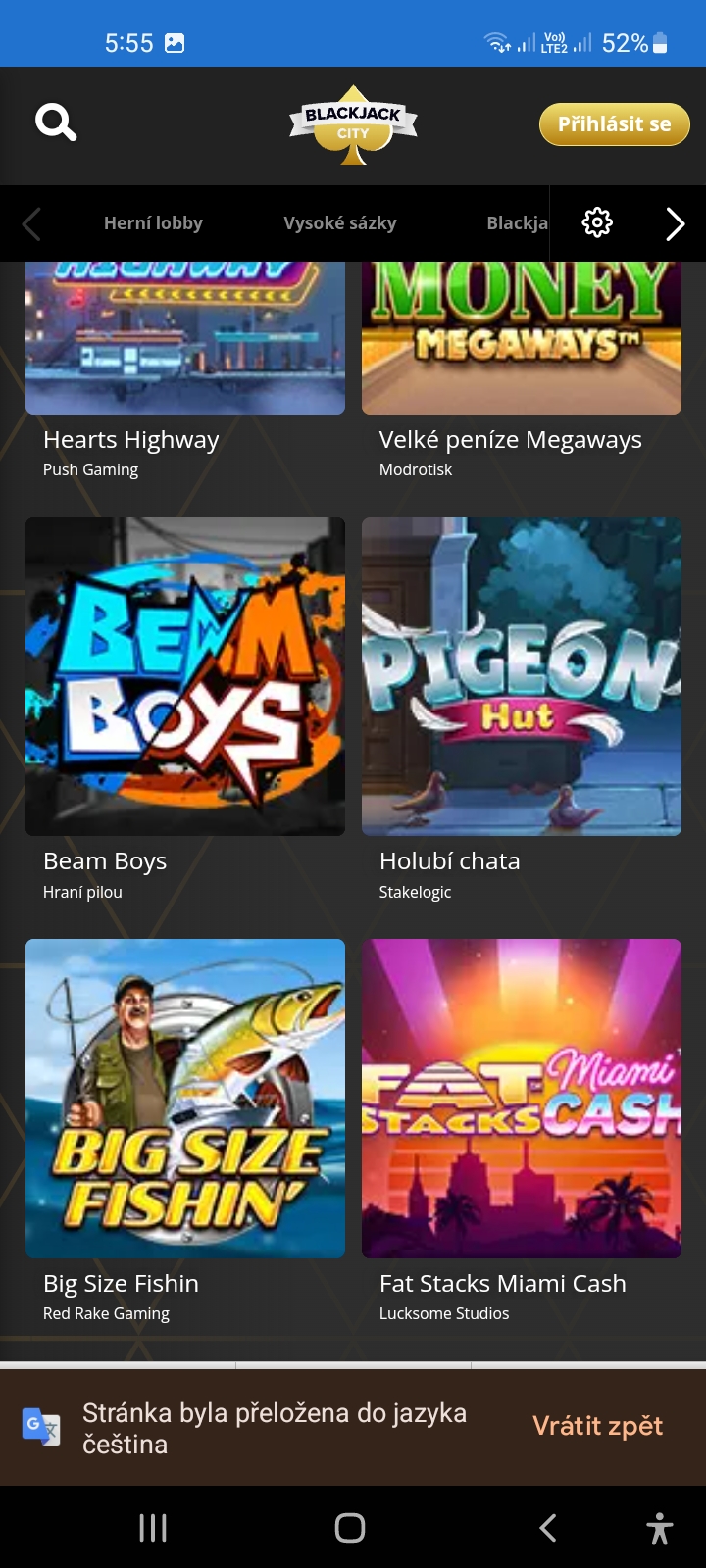The image size is (706, 1568).
Task: Open the Hearts Highway game
Action: [185, 338]
